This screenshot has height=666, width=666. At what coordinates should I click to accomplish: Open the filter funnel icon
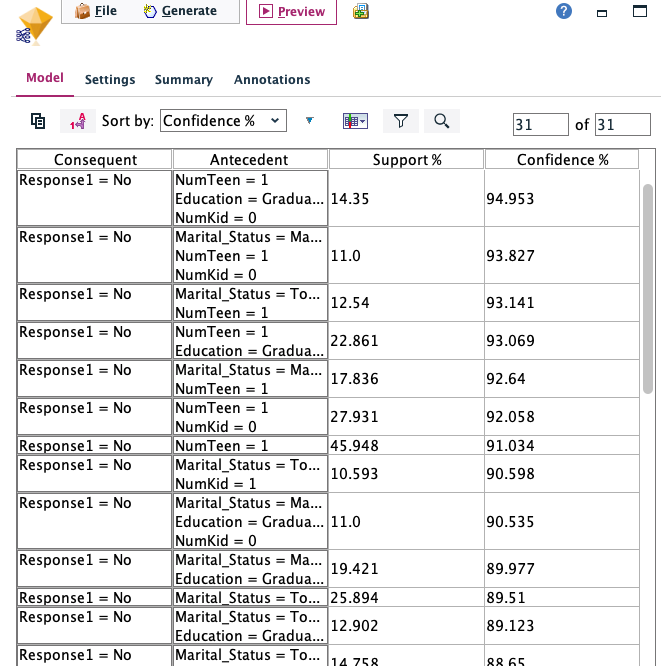point(401,121)
